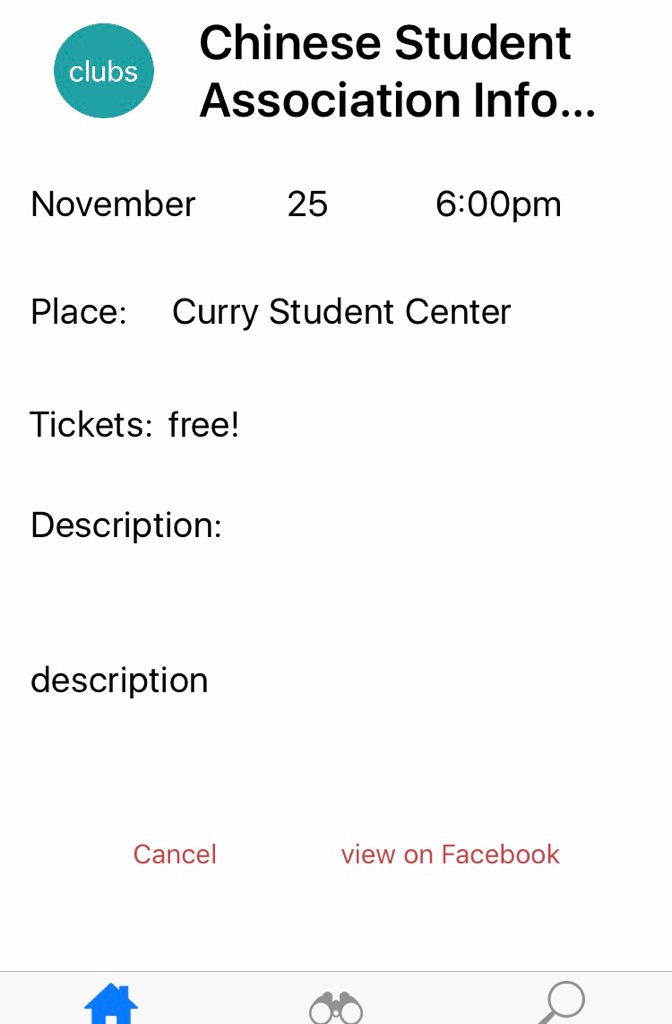Cancel the event details view
Screen dimensions: 672x1024
pyautogui.click(x=175, y=854)
